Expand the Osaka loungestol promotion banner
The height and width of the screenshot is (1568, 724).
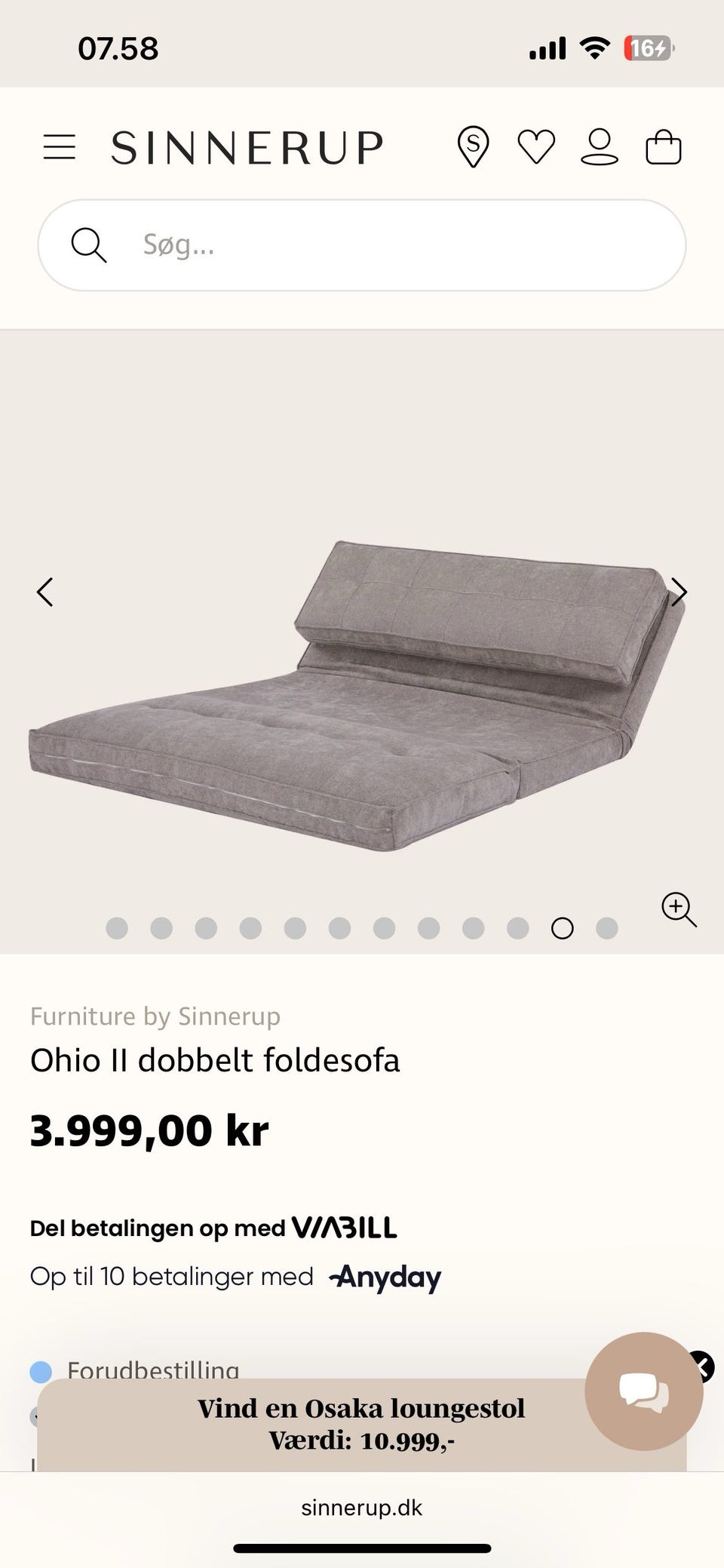pos(362,1425)
